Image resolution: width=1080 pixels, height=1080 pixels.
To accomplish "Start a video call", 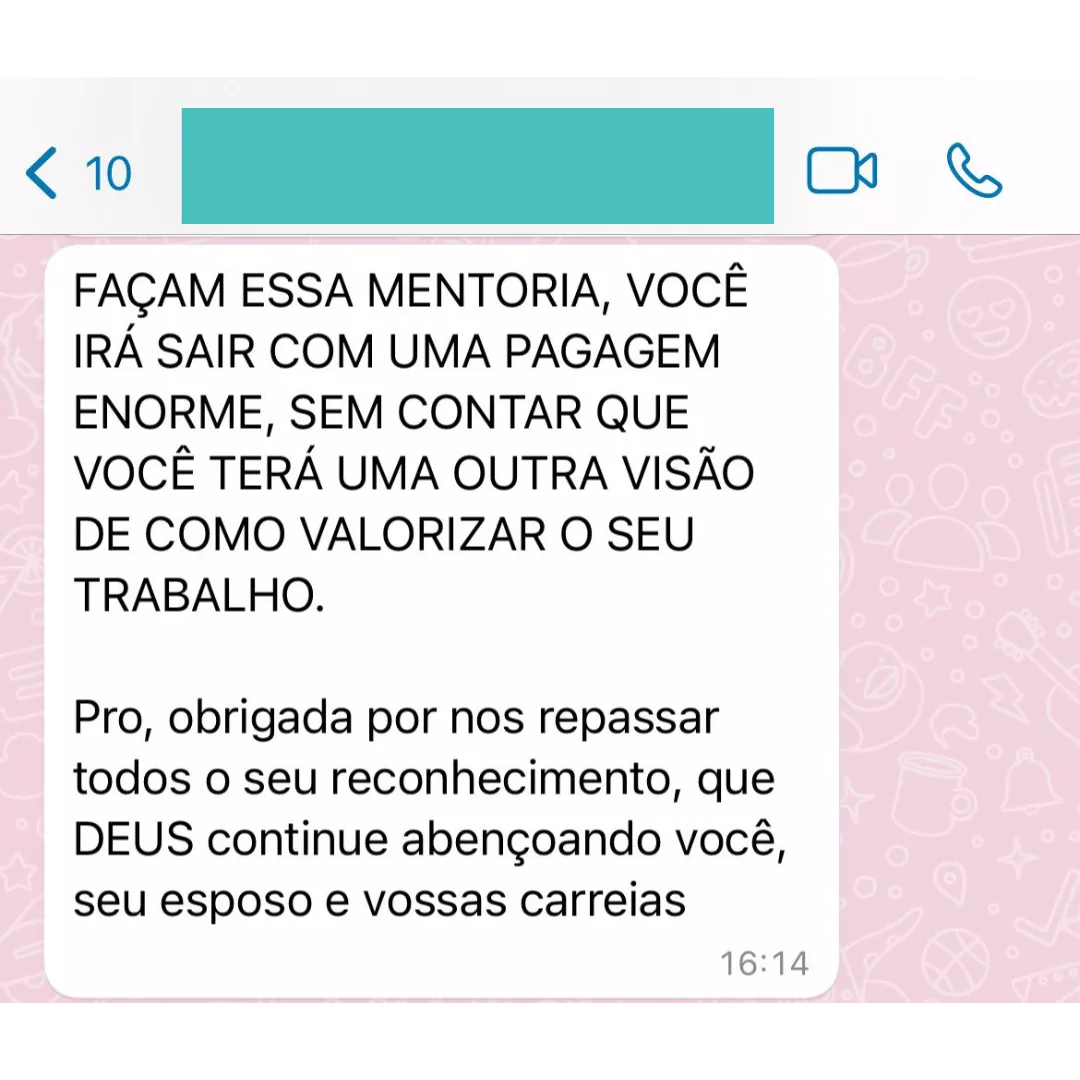I will (x=841, y=171).
